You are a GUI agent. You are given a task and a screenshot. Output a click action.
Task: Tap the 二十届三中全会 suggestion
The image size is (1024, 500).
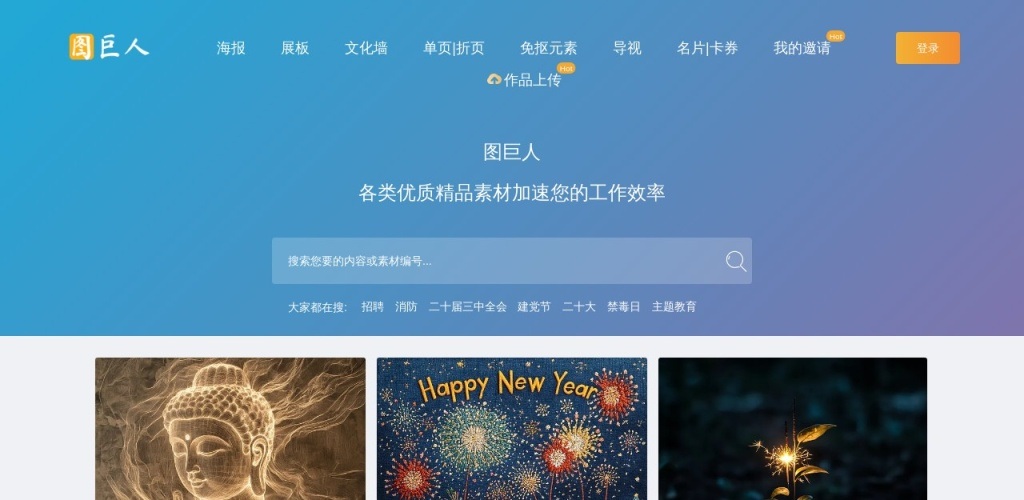coord(467,307)
